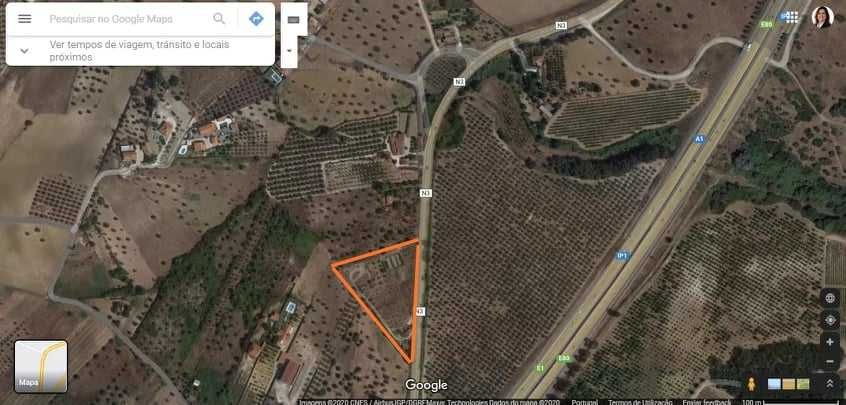Open the hamburger menu
846x405 pixels.
[25, 19]
